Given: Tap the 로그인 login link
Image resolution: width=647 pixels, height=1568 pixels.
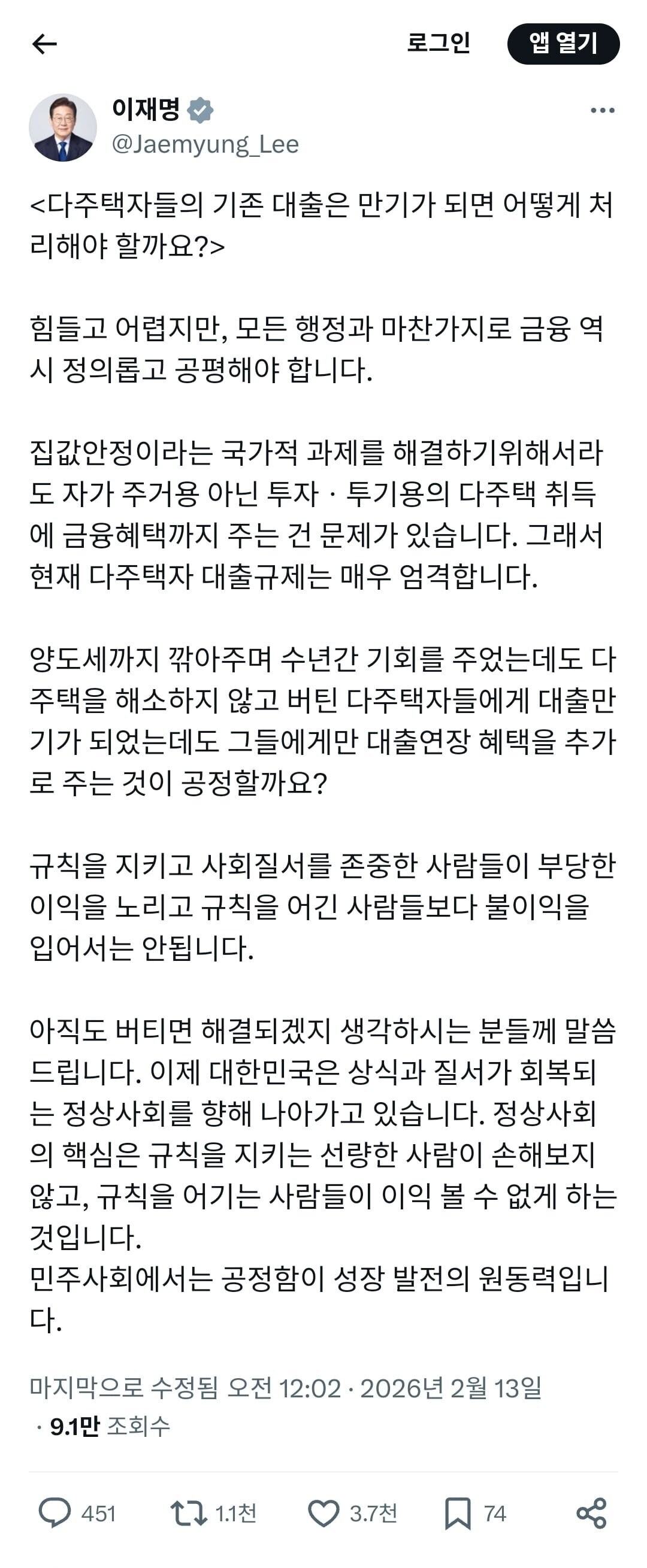Looking at the screenshot, I should (x=439, y=43).
